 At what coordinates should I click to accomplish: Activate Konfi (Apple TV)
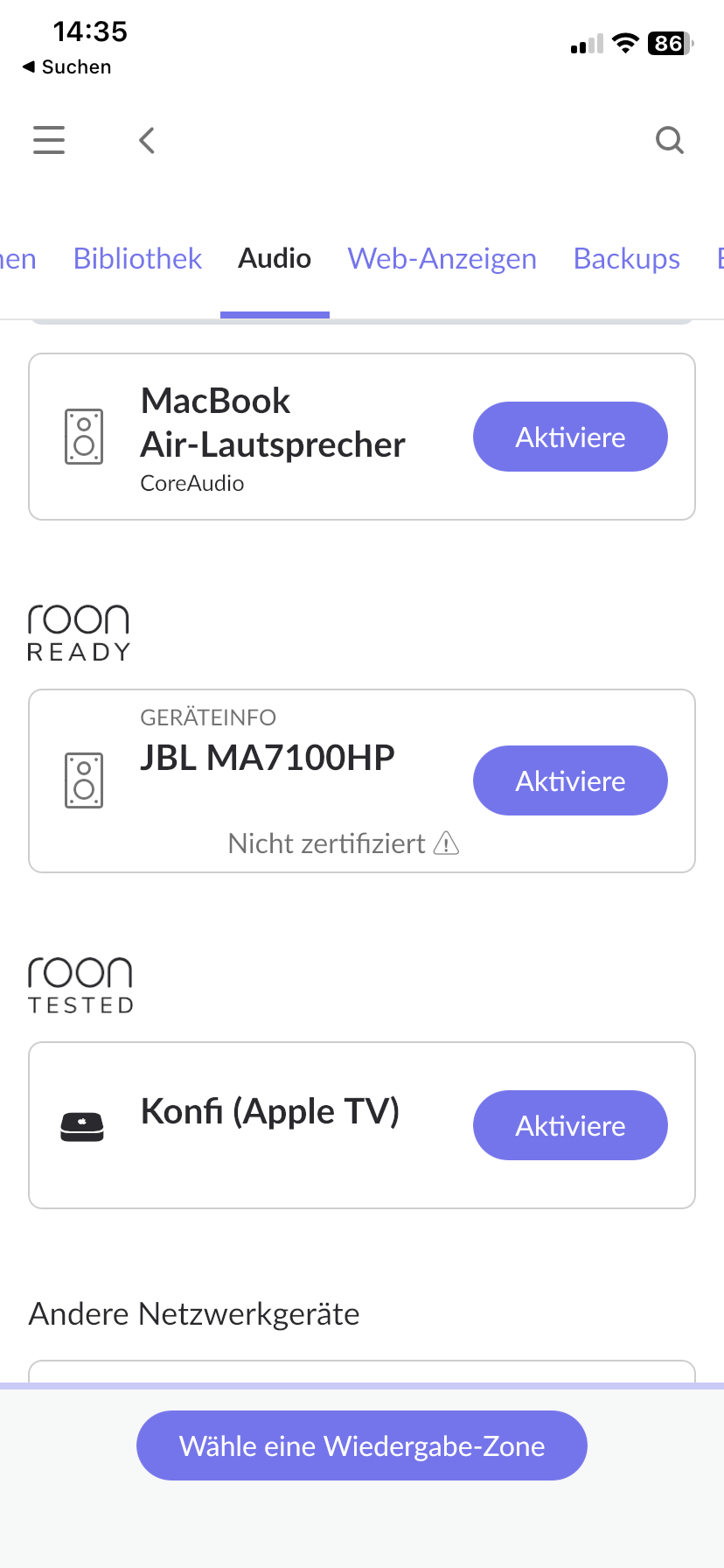pos(570,1125)
